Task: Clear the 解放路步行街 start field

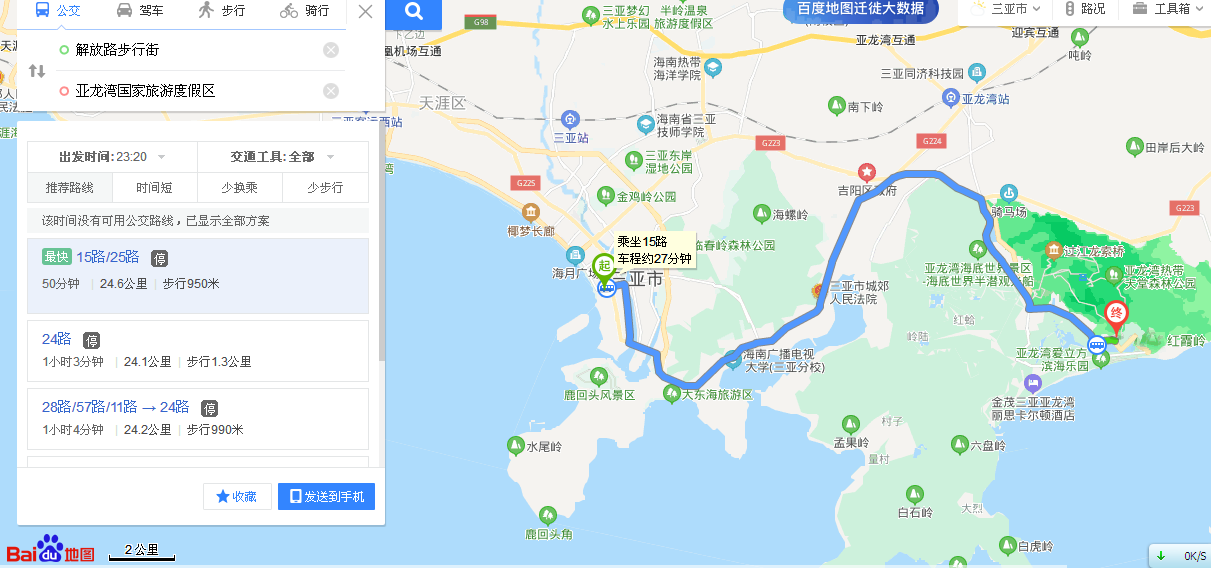Action: pyautogui.click(x=331, y=50)
